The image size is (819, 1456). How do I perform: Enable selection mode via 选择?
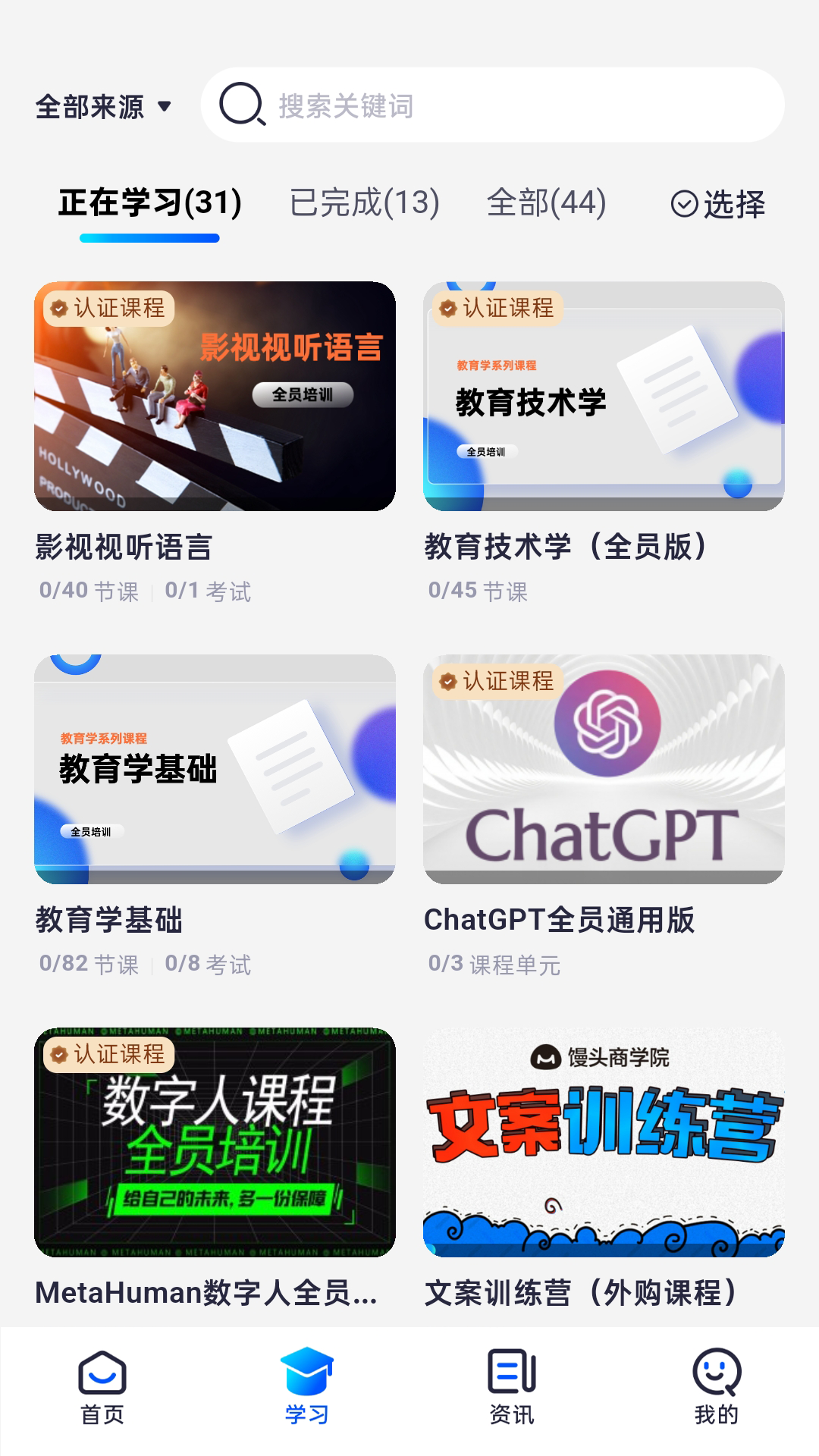tap(717, 202)
